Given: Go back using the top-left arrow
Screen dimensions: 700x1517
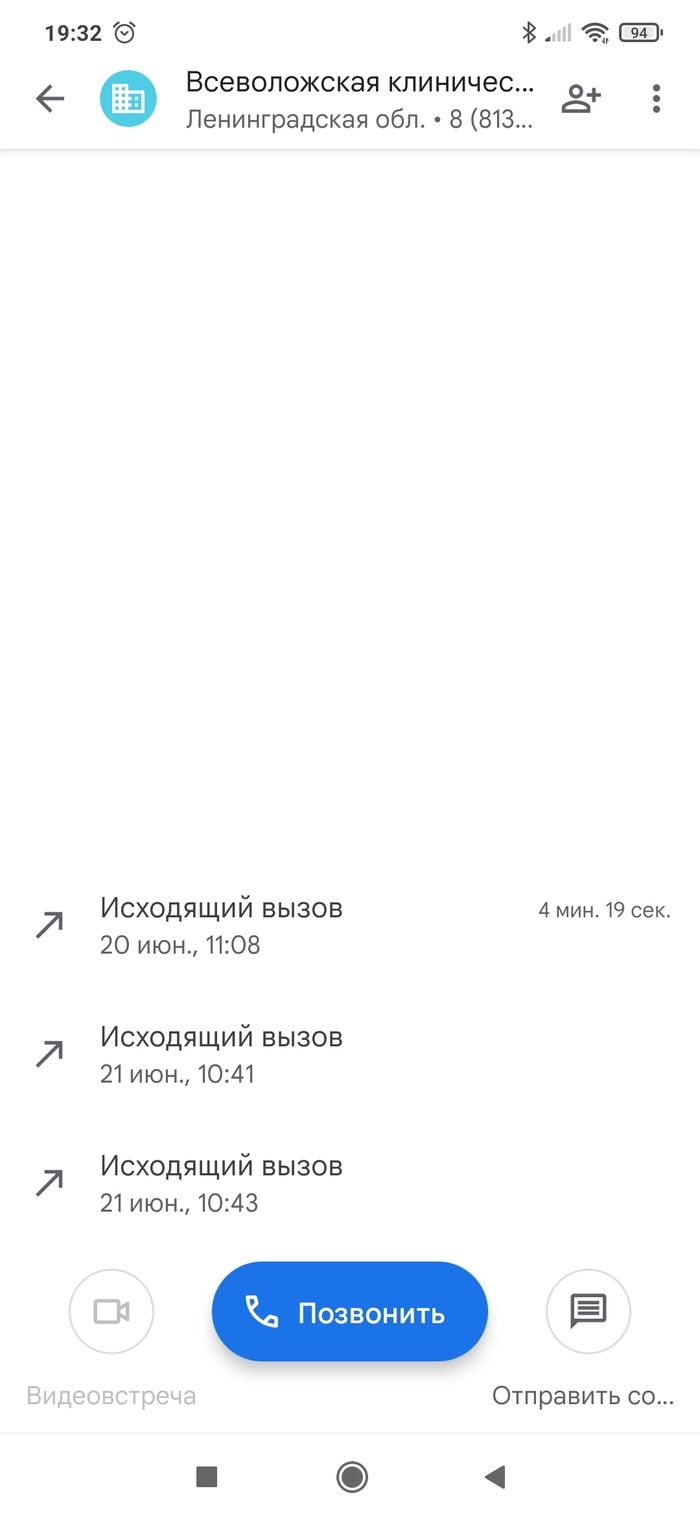Looking at the screenshot, I should coord(49,98).
